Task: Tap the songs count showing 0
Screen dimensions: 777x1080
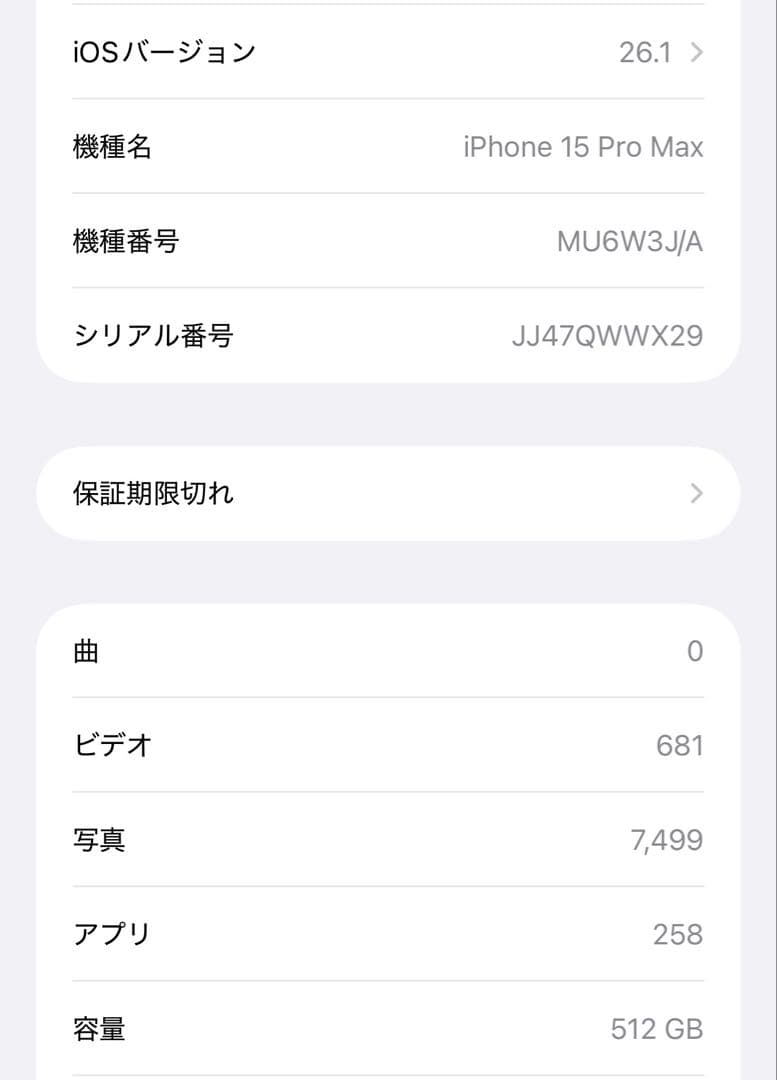Action: [x=696, y=651]
